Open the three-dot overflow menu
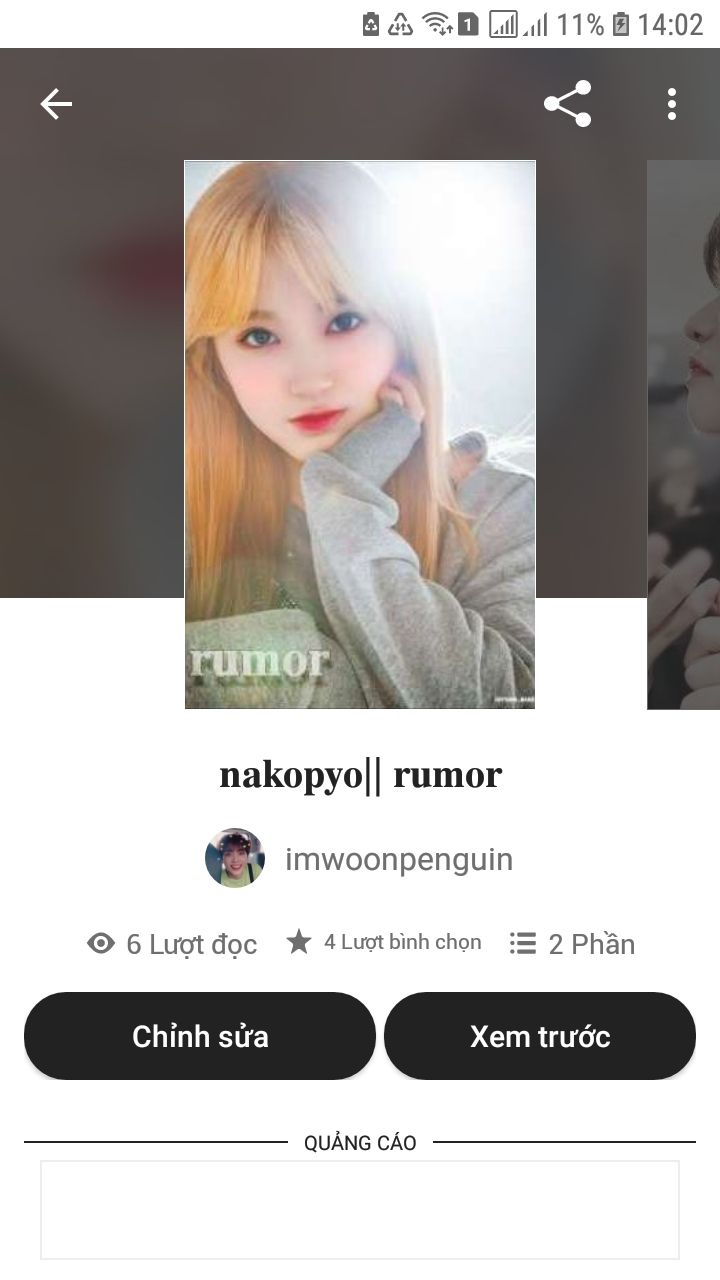 click(x=671, y=104)
